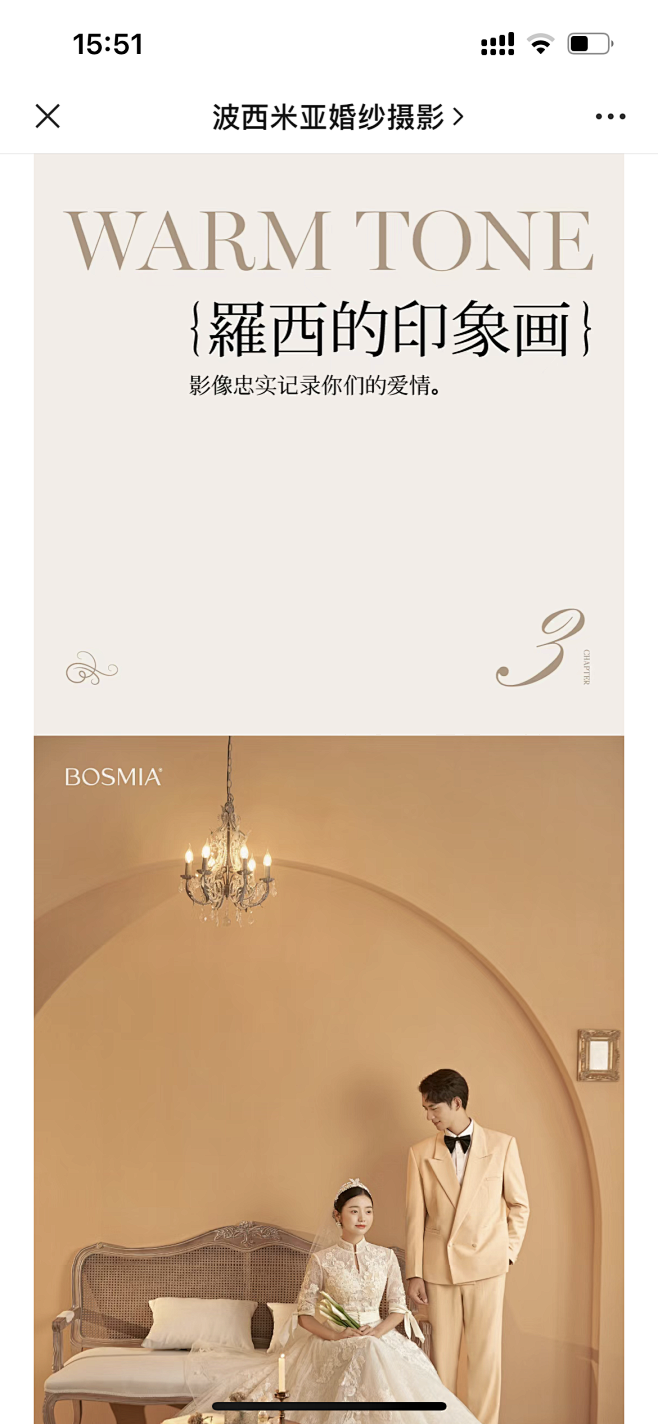The image size is (658, 1424).
Task: Open the wedding couple photo
Action: pos(329,1080)
